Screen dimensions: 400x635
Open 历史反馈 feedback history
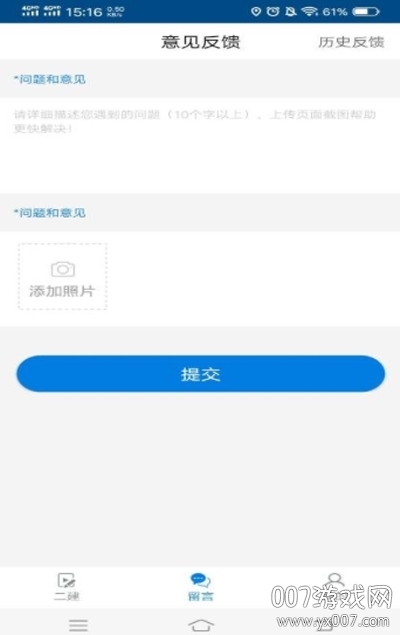pyautogui.click(x=351, y=42)
